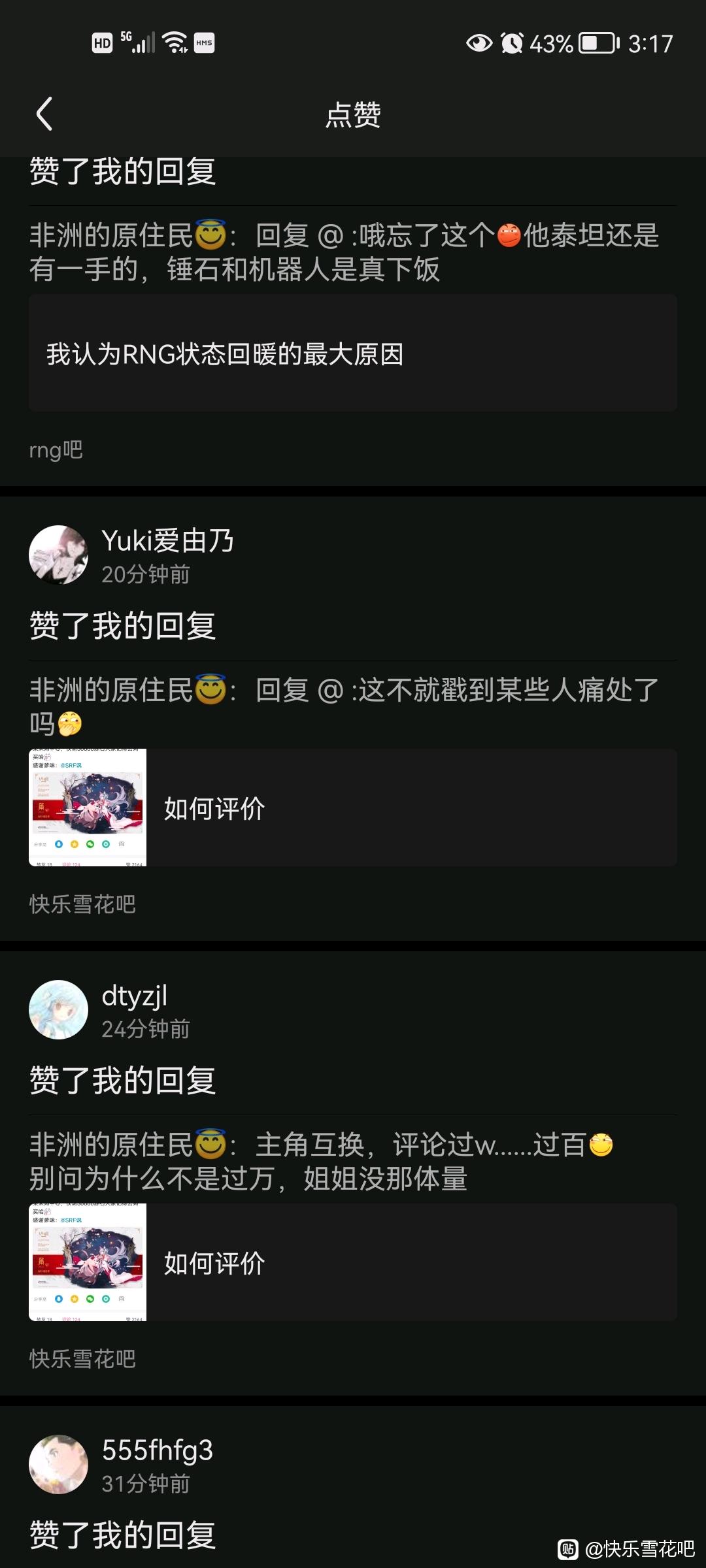Open the reply starting 主角互换
The width and height of the screenshot is (706, 1568).
pyautogui.click(x=322, y=1161)
